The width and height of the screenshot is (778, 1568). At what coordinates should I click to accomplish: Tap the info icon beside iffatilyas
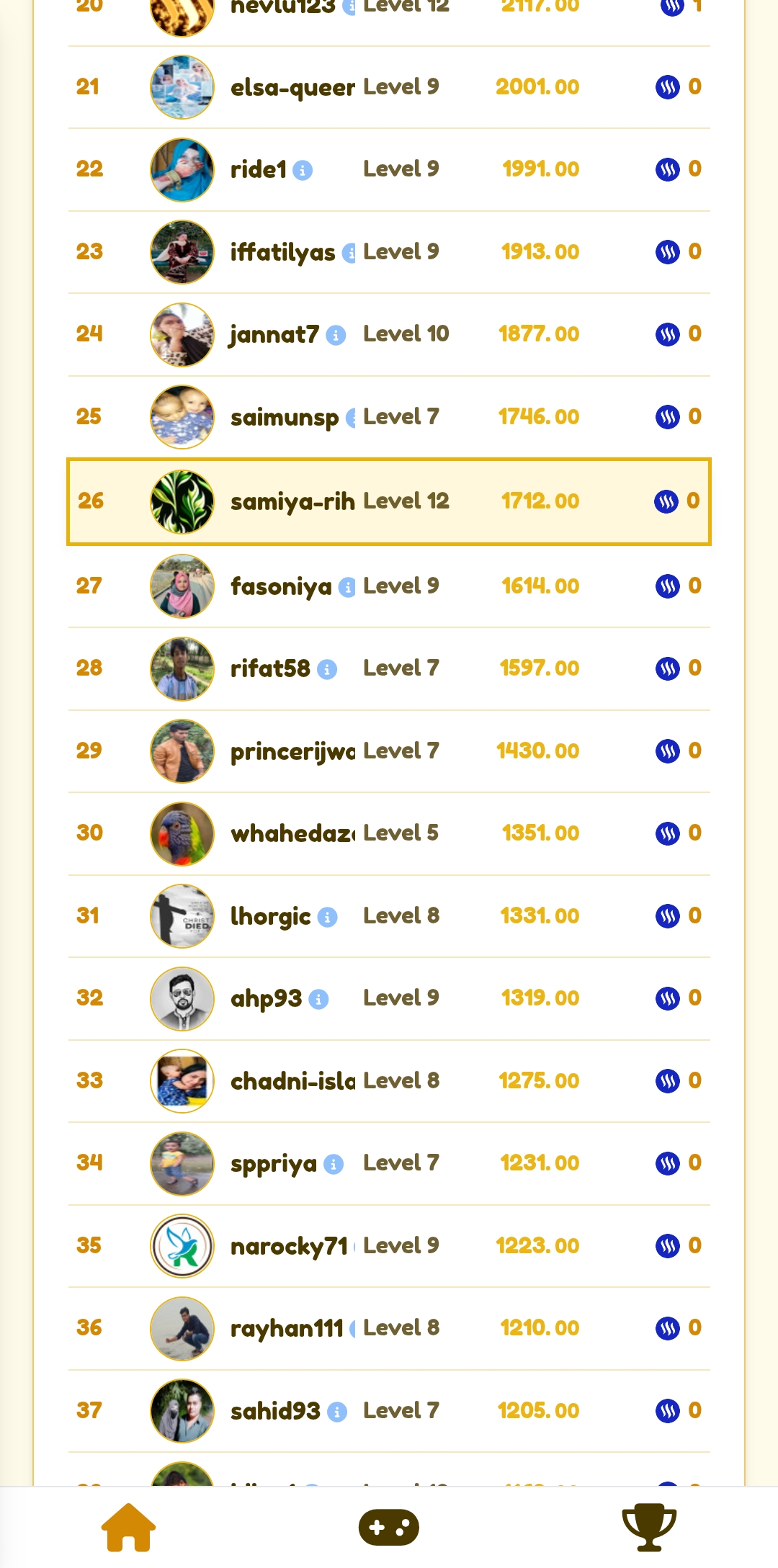point(349,254)
